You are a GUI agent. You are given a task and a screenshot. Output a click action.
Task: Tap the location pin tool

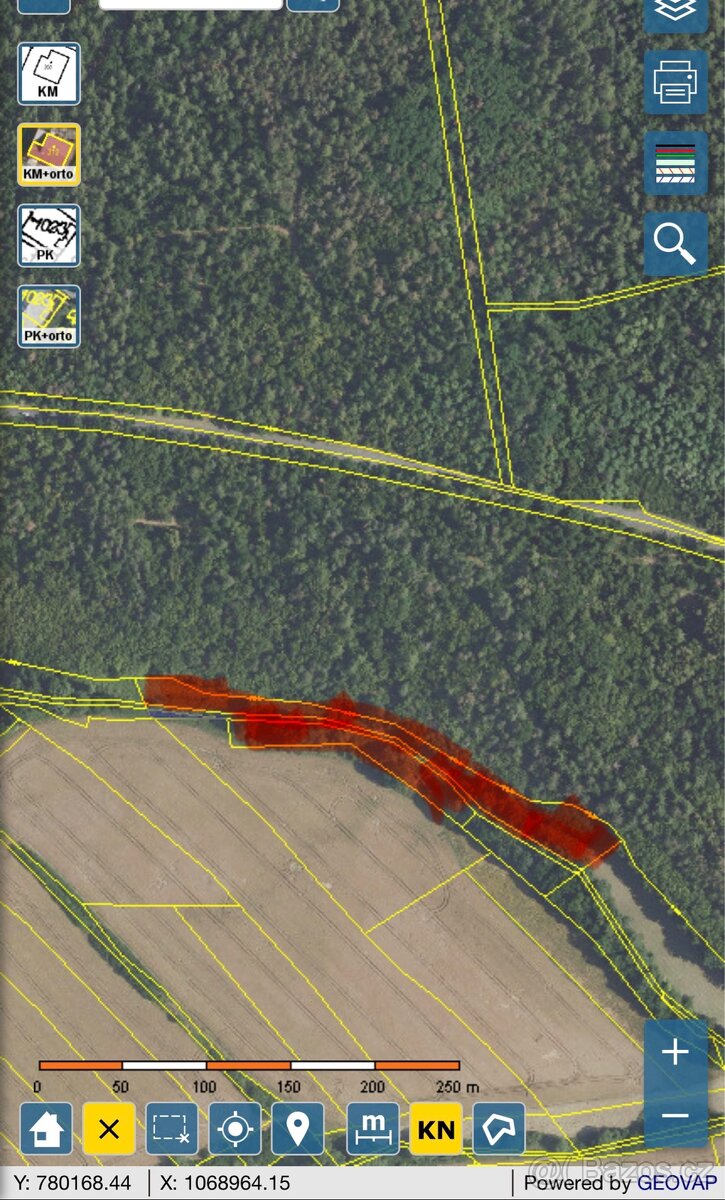click(298, 1129)
